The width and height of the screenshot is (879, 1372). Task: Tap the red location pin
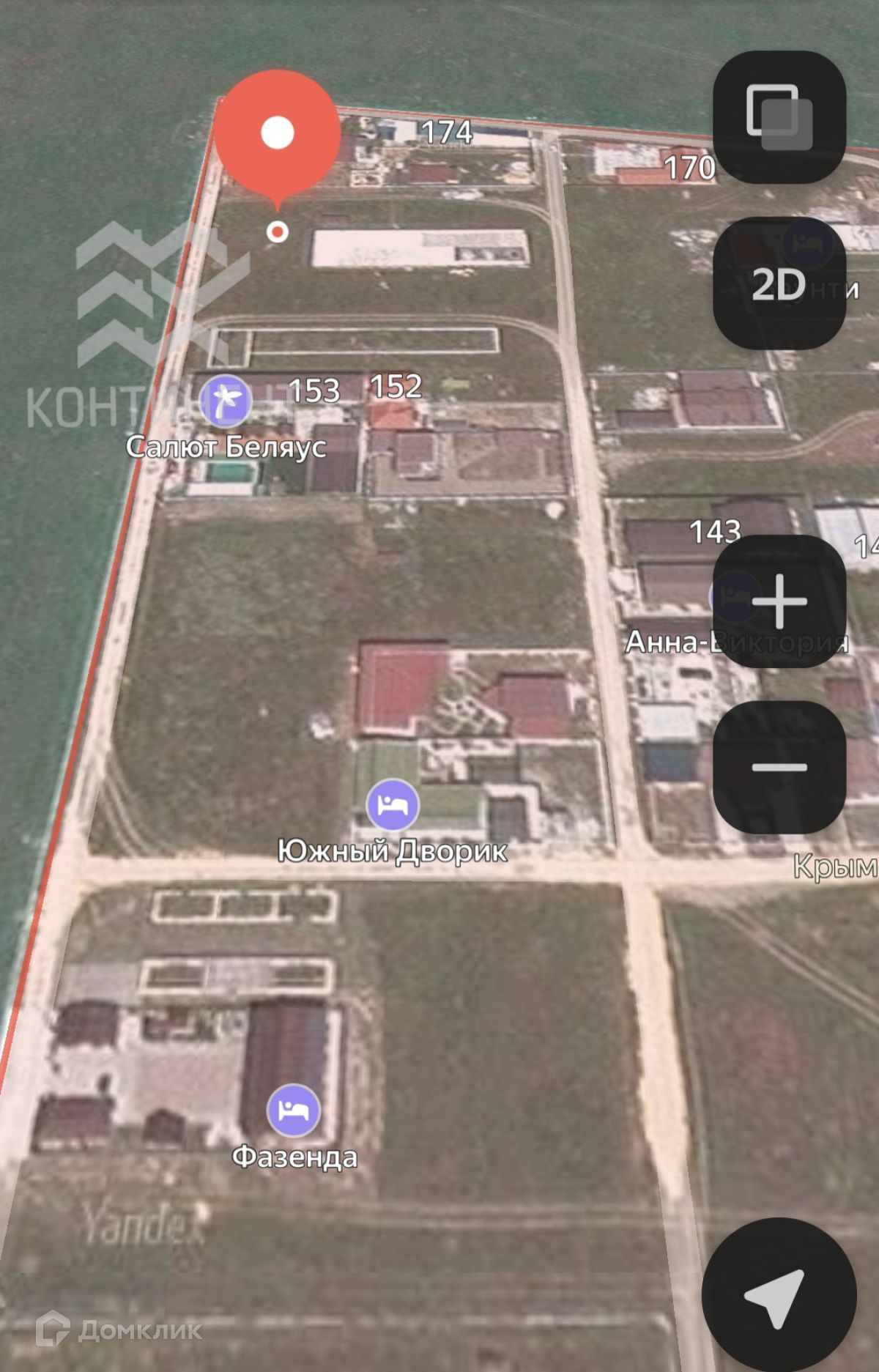(277, 136)
